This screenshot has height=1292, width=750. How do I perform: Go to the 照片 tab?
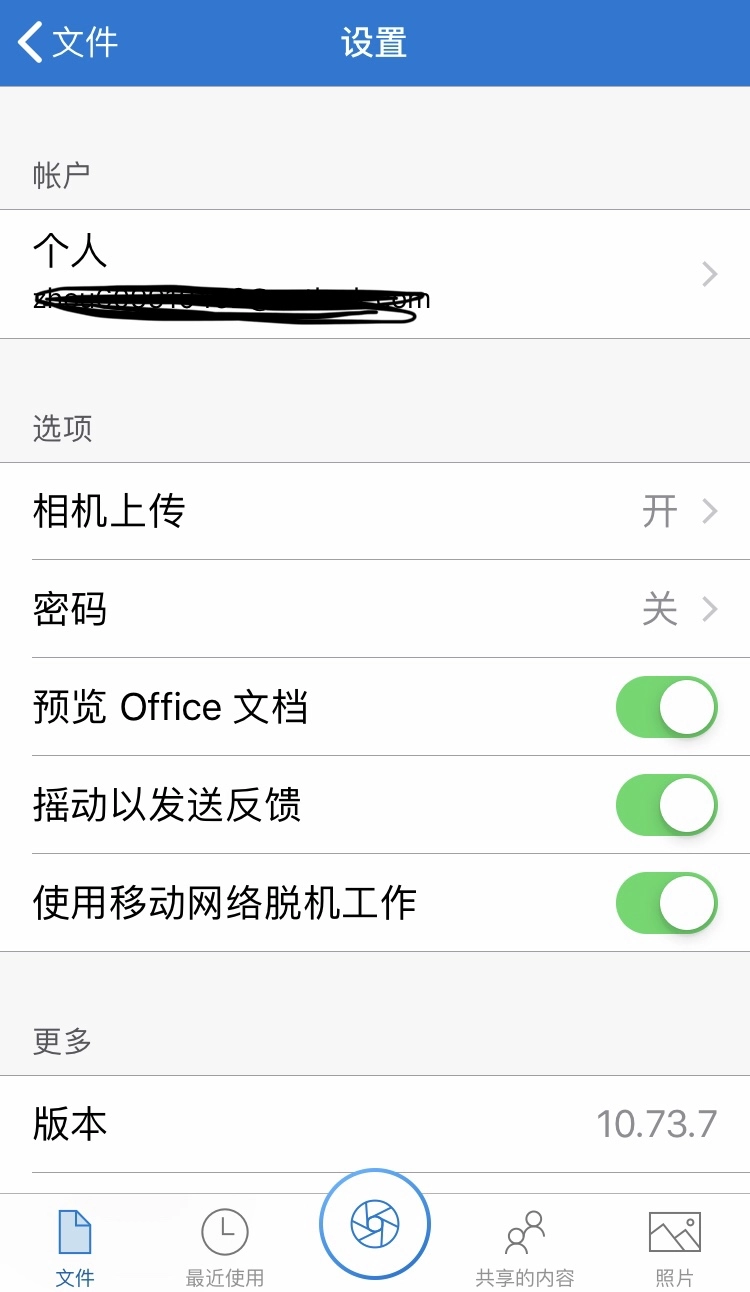pos(675,1246)
